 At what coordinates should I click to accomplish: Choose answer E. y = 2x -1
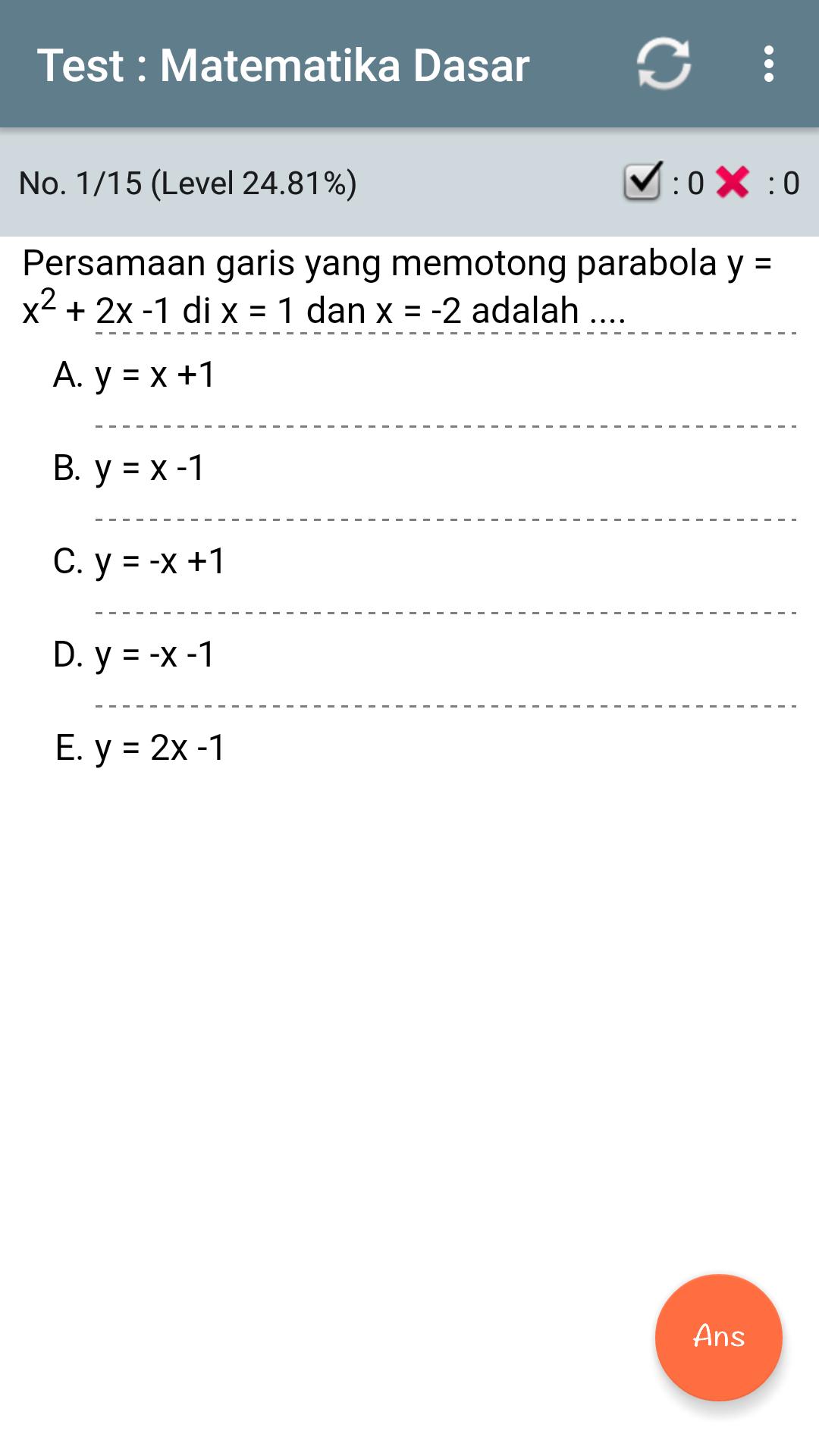tap(141, 748)
